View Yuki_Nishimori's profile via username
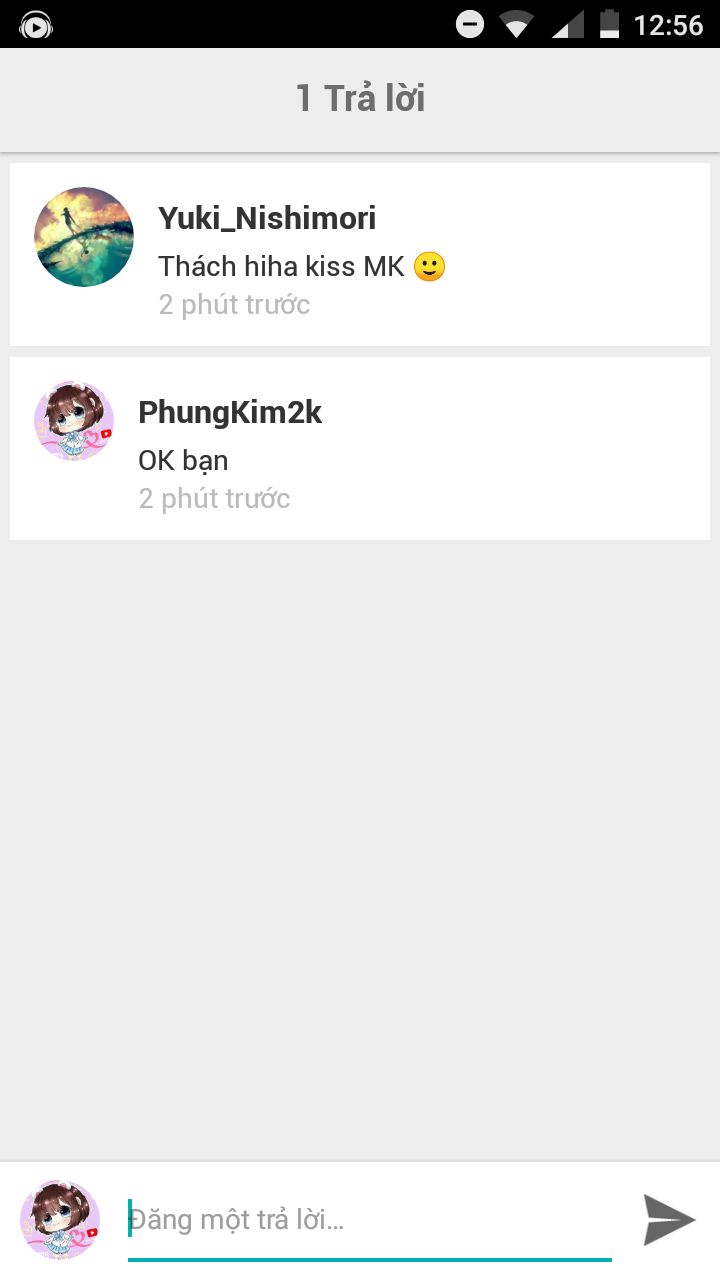 pyautogui.click(x=267, y=218)
